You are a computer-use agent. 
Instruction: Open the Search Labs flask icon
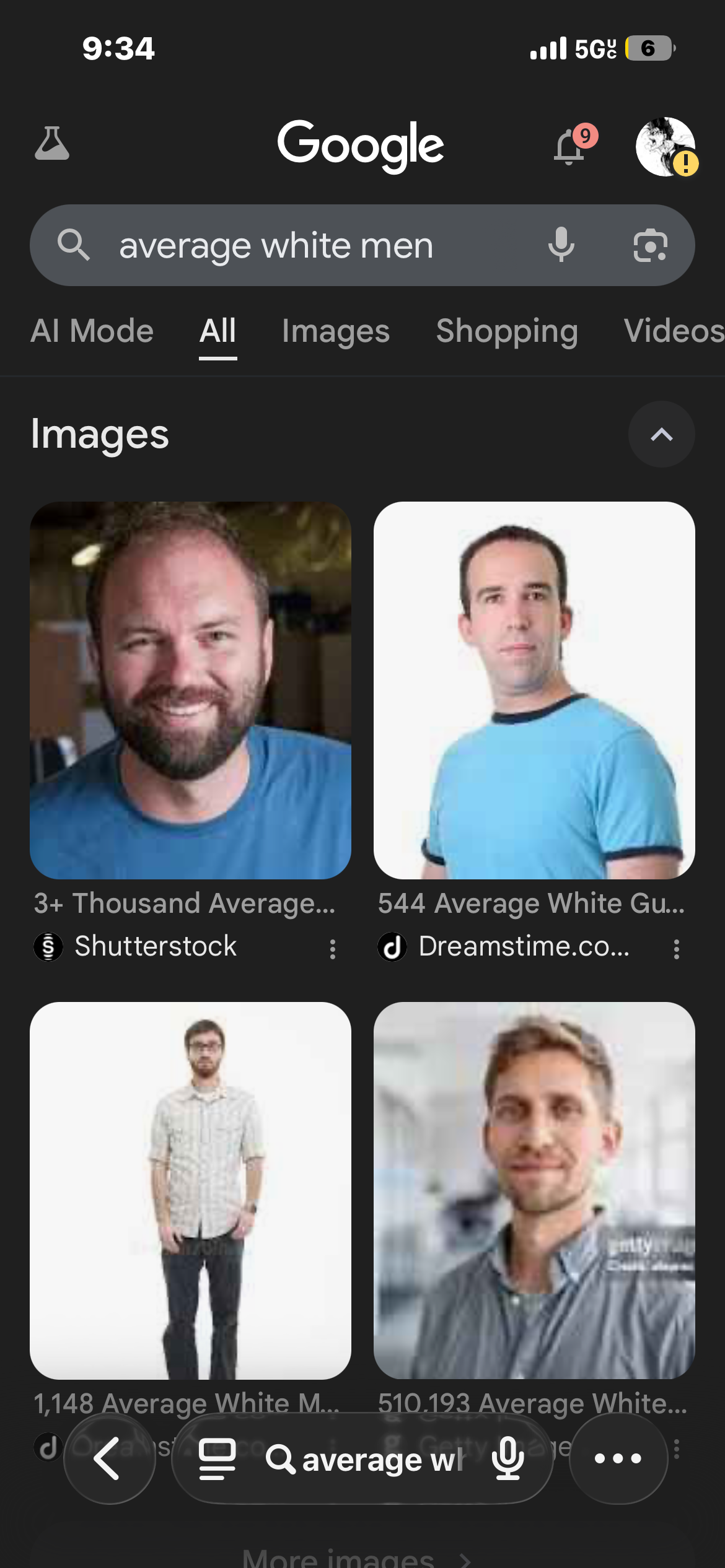click(52, 144)
